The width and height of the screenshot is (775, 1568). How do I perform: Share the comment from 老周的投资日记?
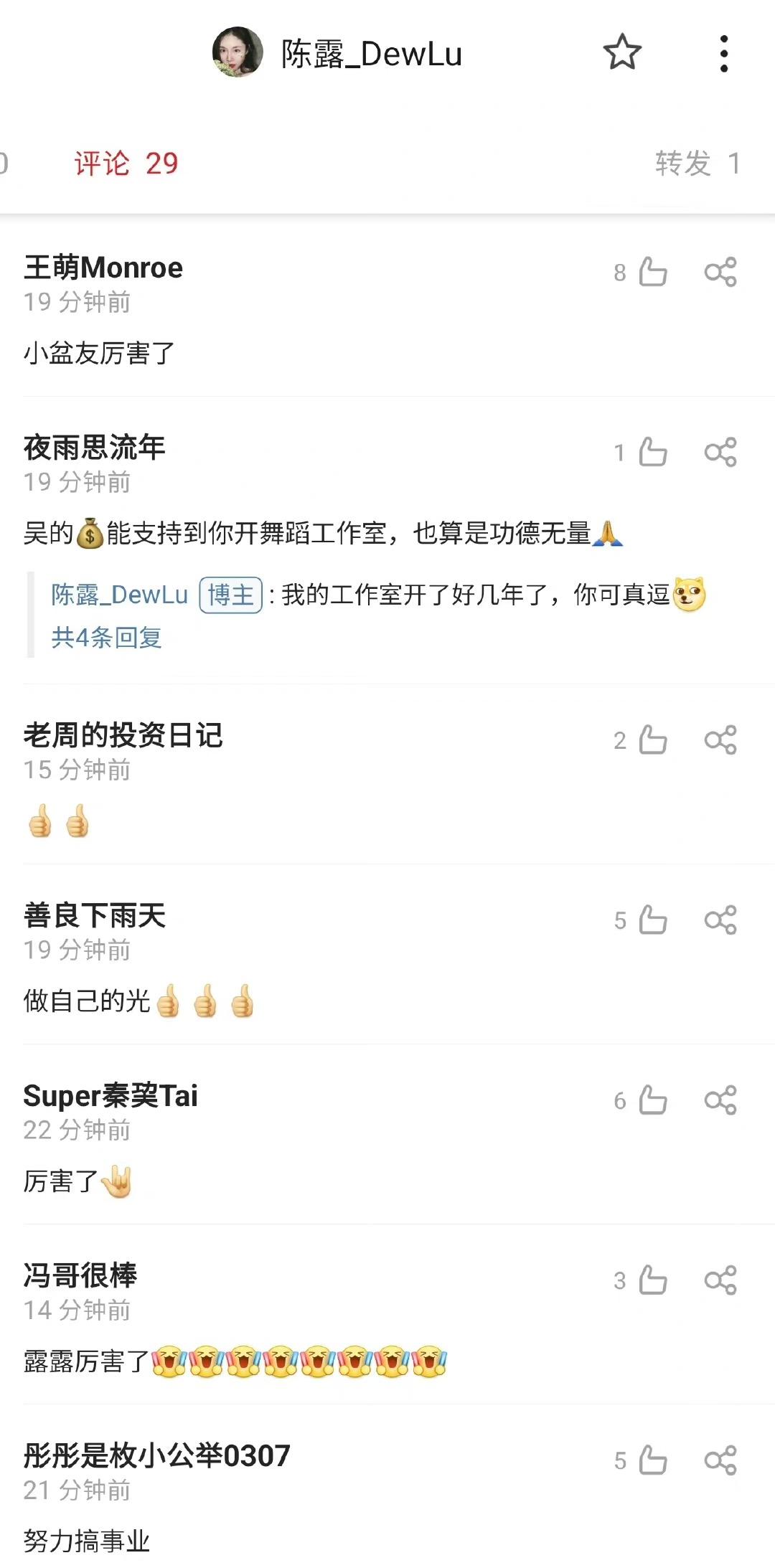pyautogui.click(x=721, y=741)
